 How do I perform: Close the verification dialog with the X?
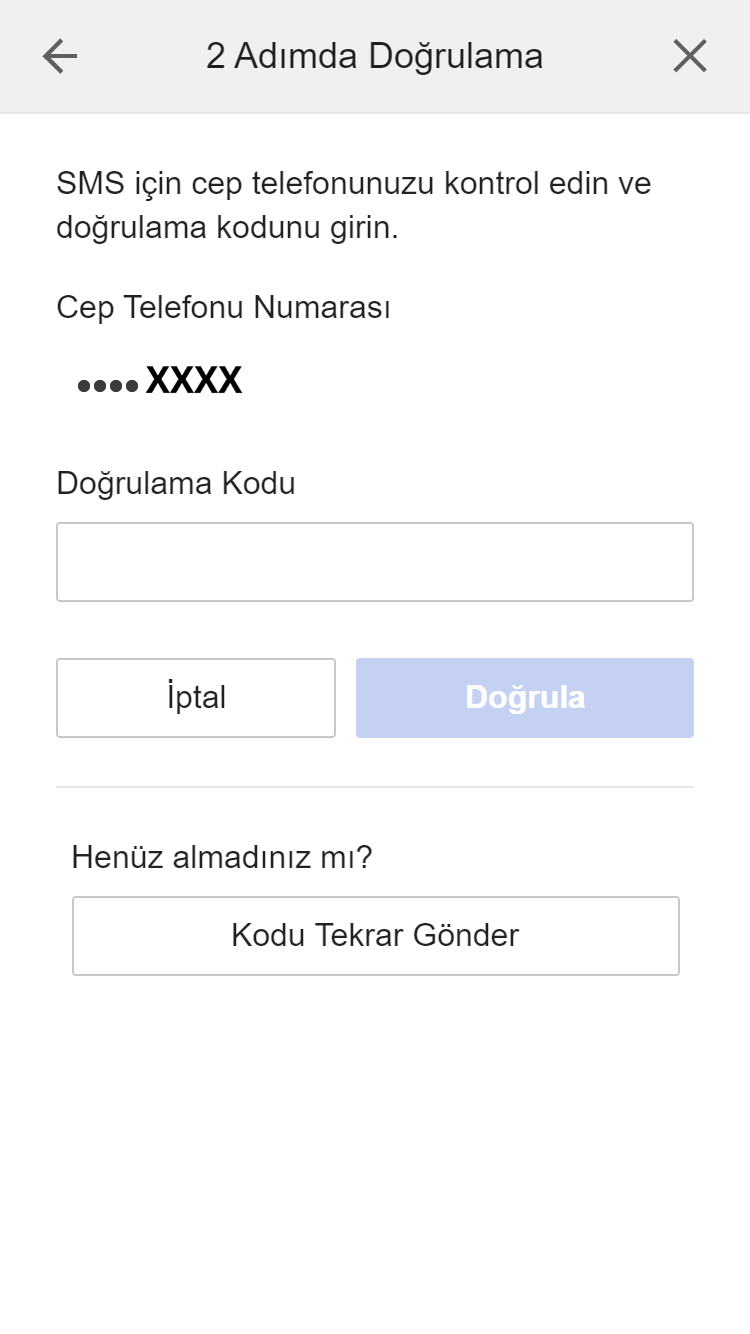click(x=690, y=56)
